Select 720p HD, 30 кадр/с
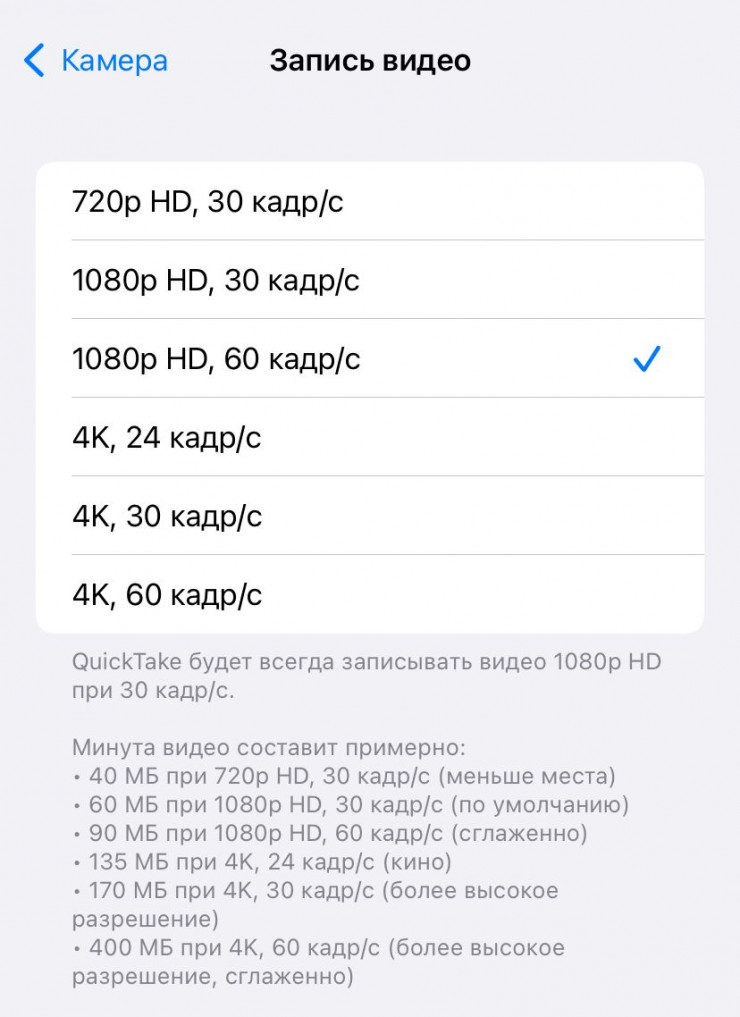 pos(369,202)
